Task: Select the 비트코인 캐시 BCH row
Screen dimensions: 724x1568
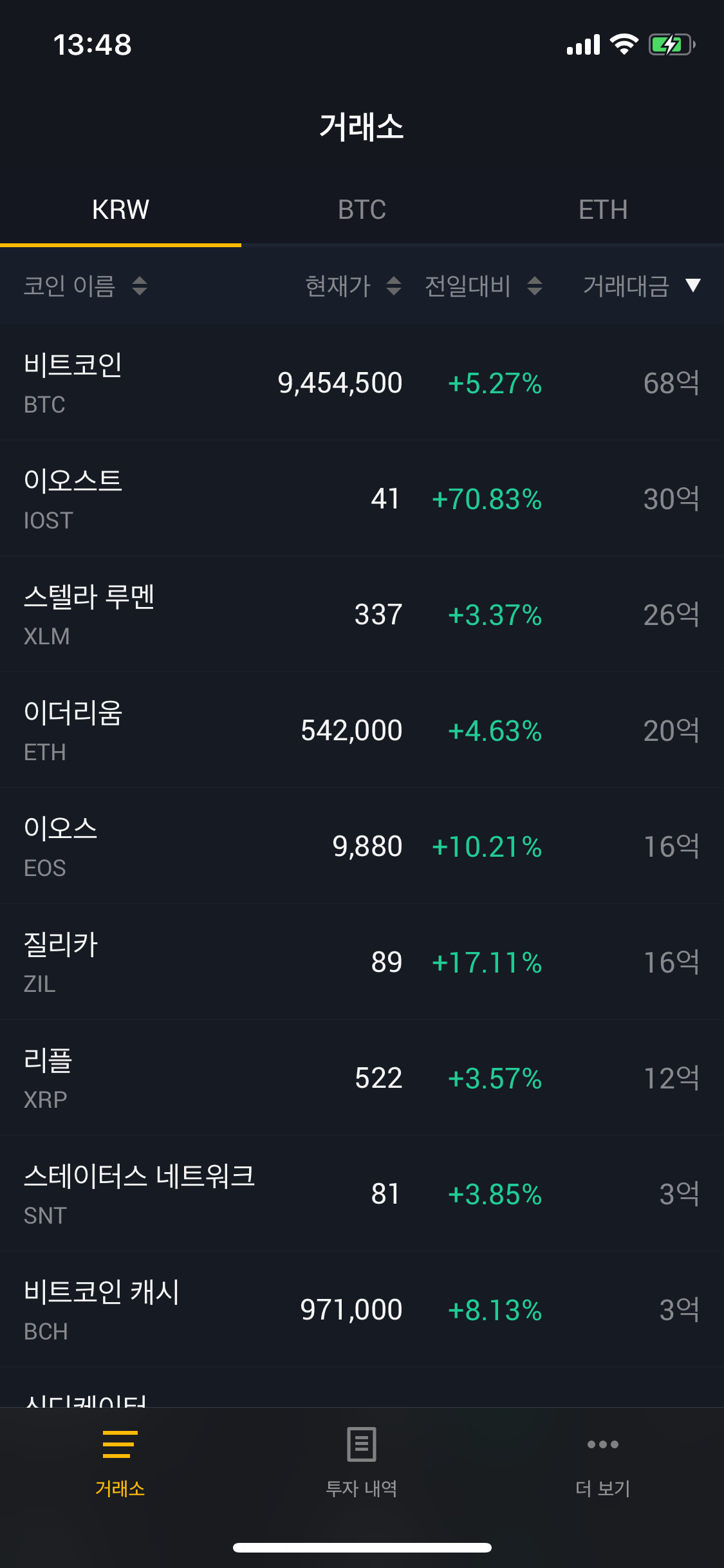Action: coord(362,1309)
